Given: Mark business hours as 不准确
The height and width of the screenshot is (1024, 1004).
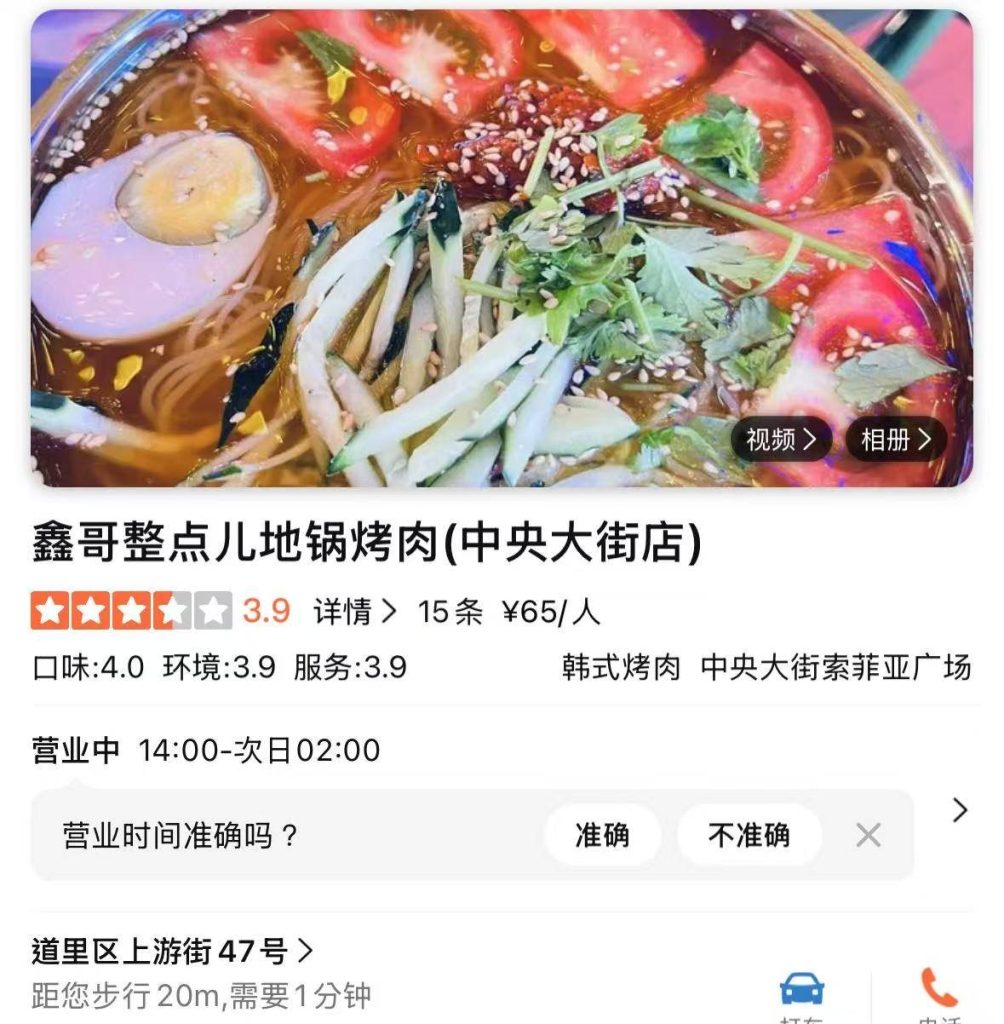Looking at the screenshot, I should 749,835.
